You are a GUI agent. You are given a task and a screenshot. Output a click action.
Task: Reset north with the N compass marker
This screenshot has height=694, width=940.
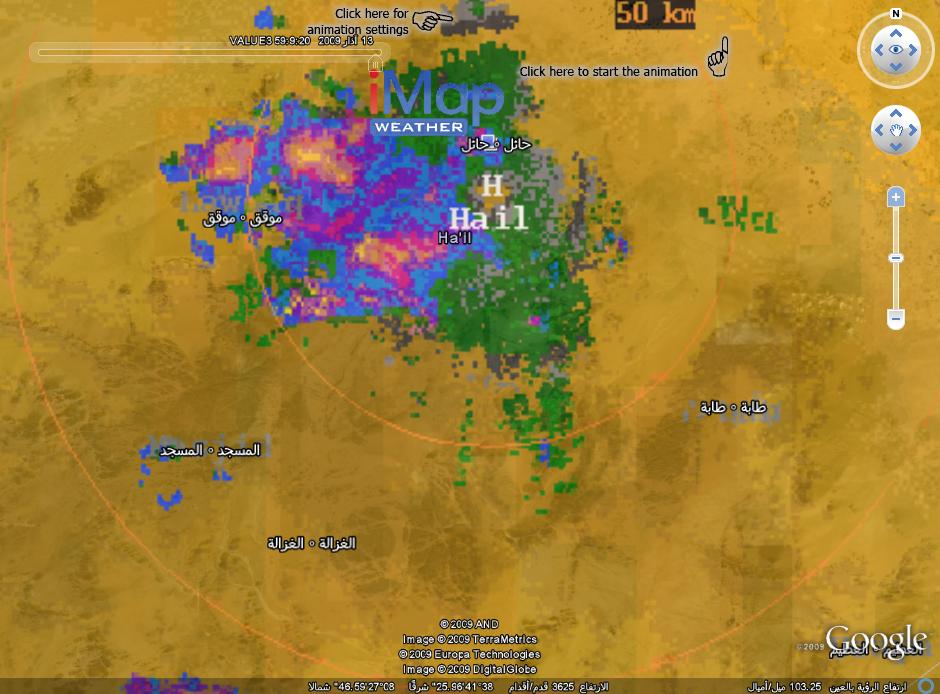(x=896, y=14)
